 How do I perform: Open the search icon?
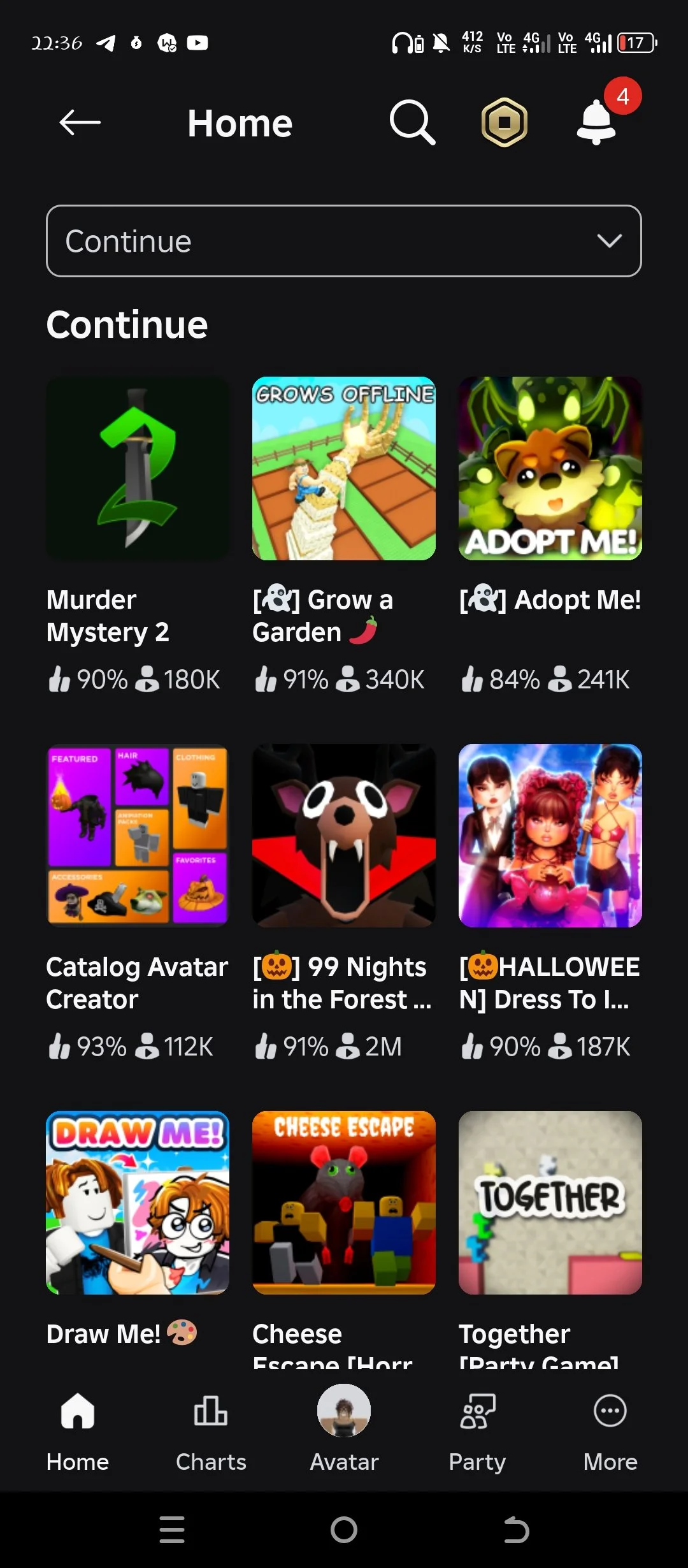412,122
